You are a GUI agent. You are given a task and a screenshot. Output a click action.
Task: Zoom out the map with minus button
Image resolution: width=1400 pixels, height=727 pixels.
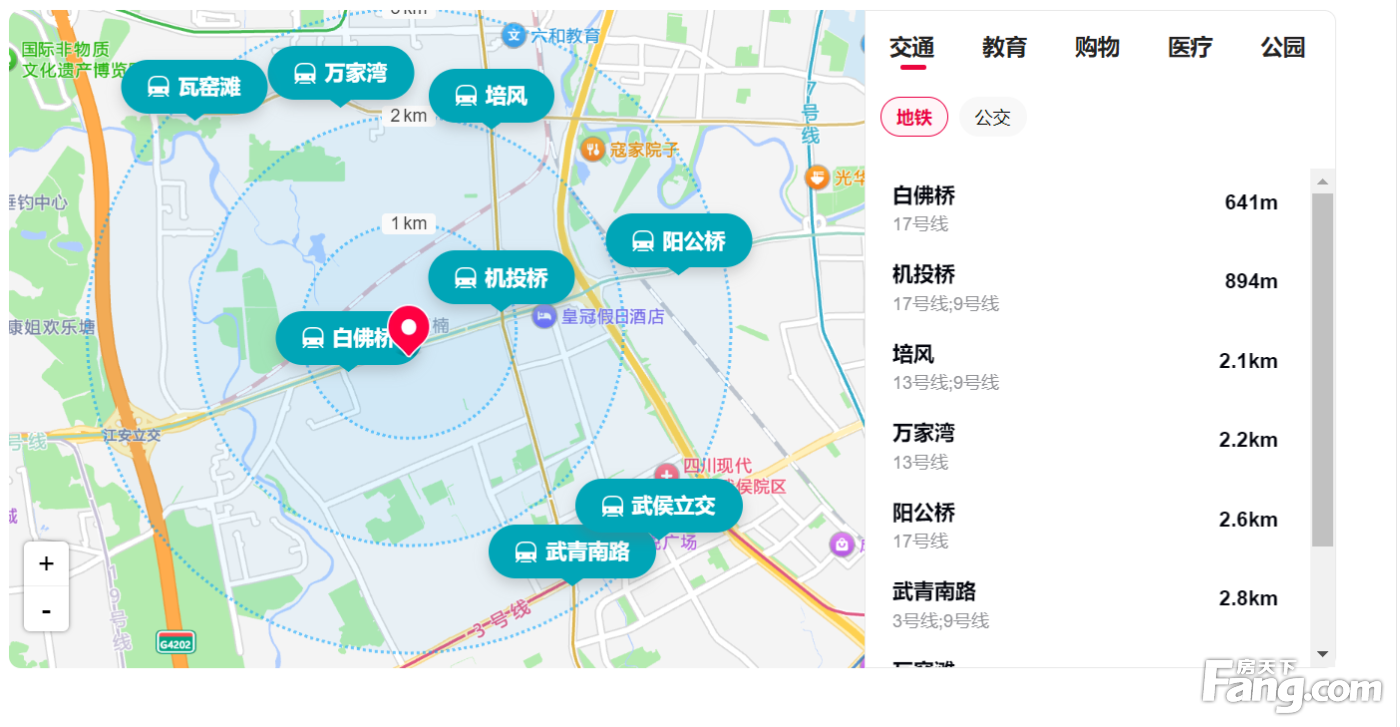(x=46, y=609)
